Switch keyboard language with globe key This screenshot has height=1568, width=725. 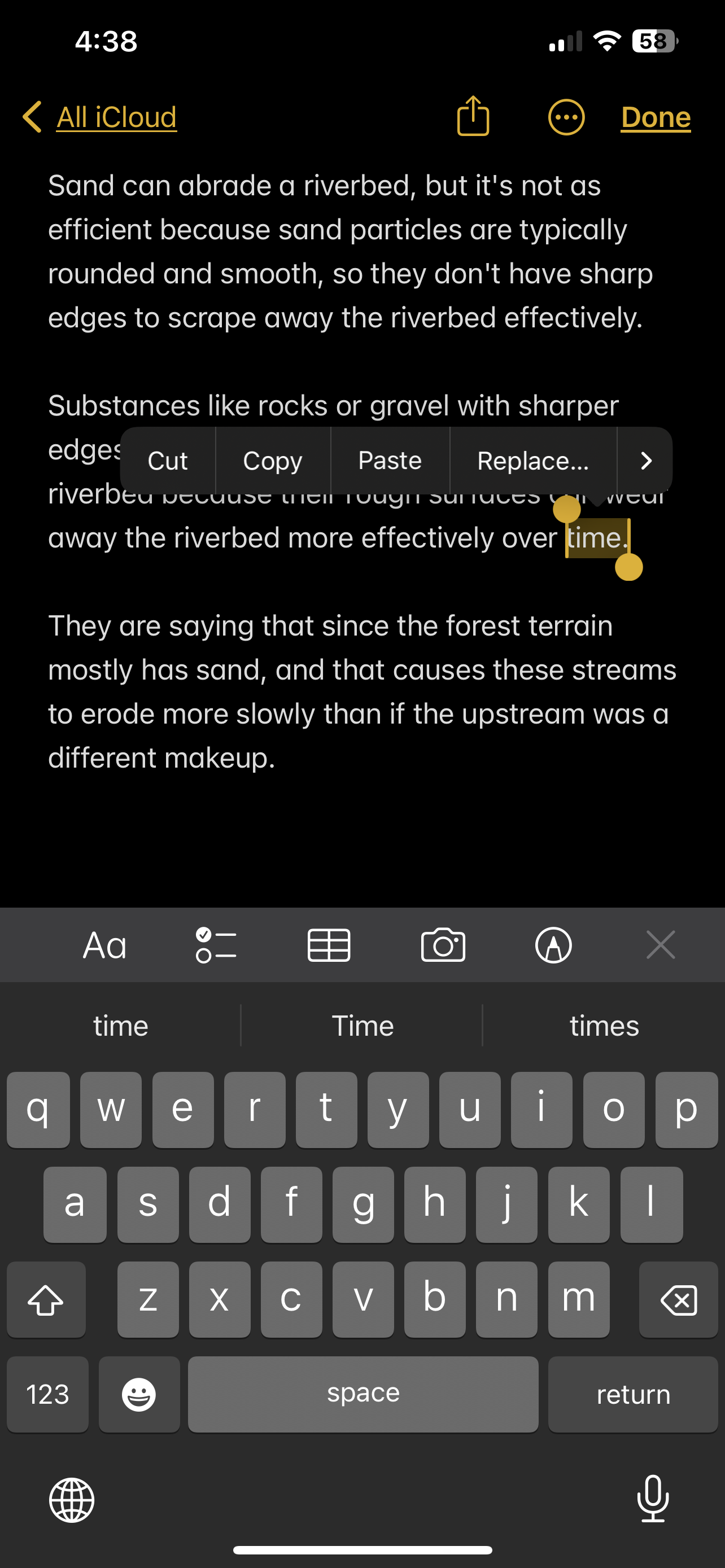[72, 1500]
